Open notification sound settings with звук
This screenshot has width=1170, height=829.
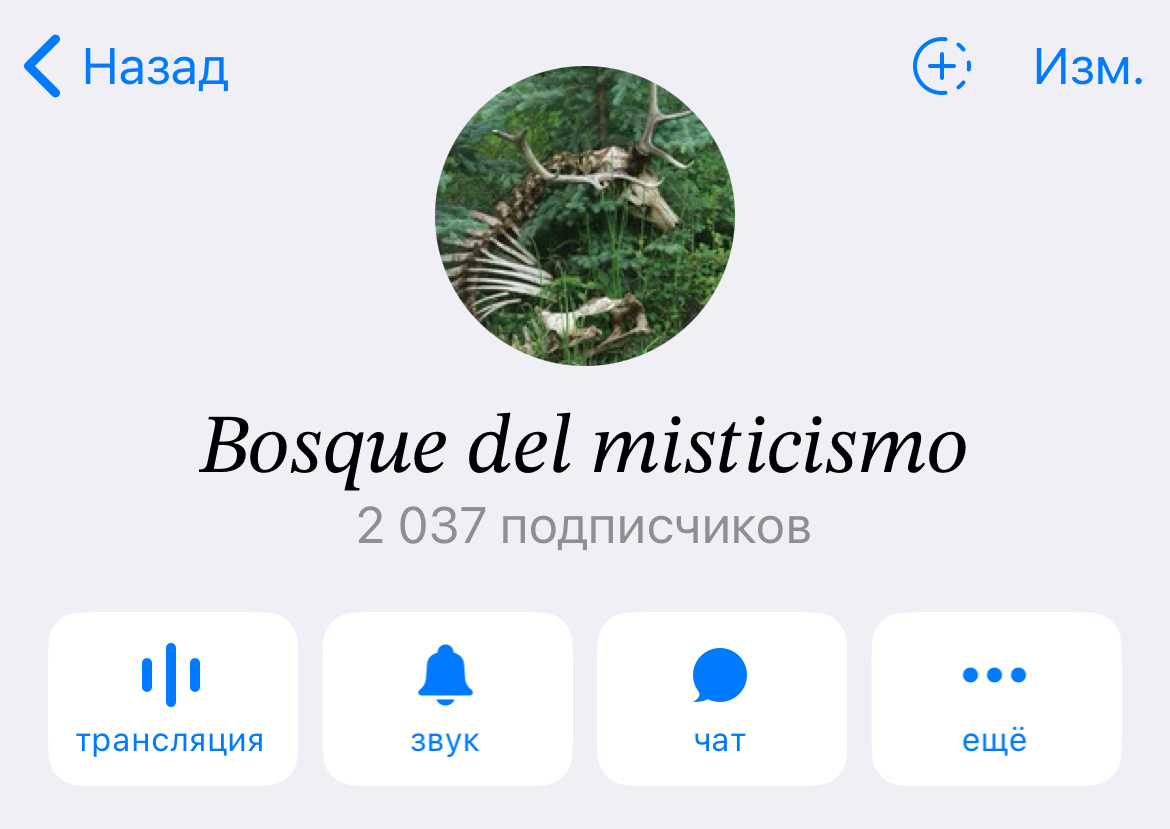pos(446,698)
